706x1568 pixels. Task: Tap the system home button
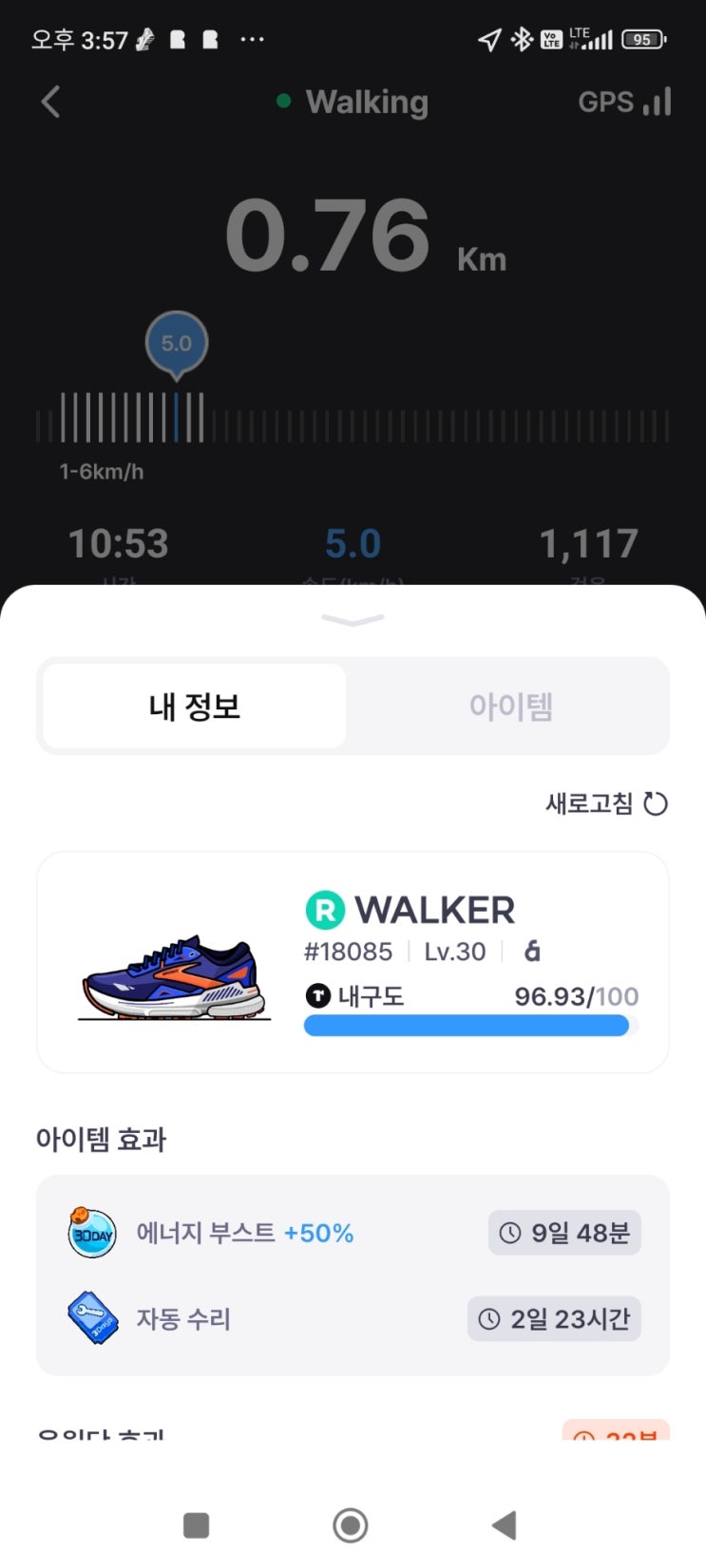coord(351,1525)
